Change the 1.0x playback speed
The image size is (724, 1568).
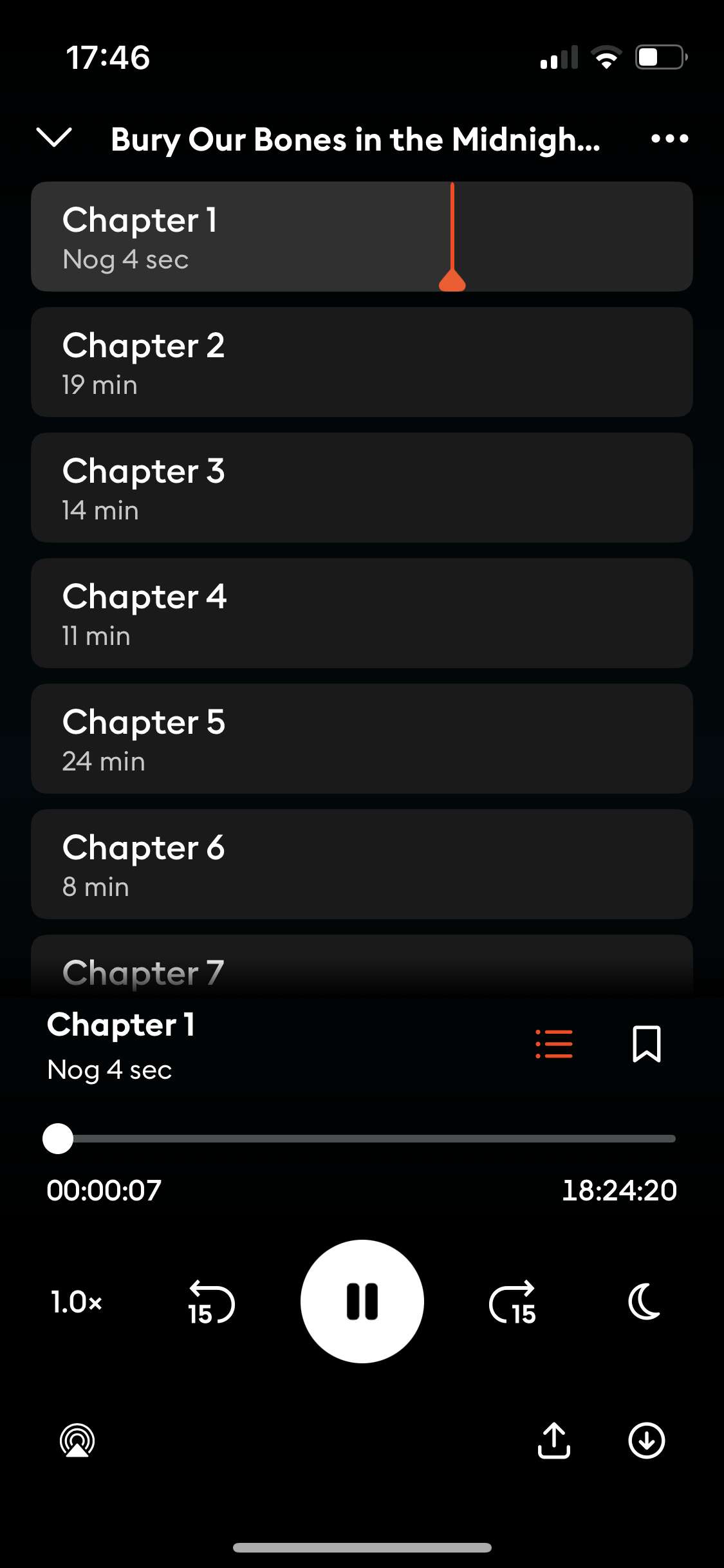77,1302
